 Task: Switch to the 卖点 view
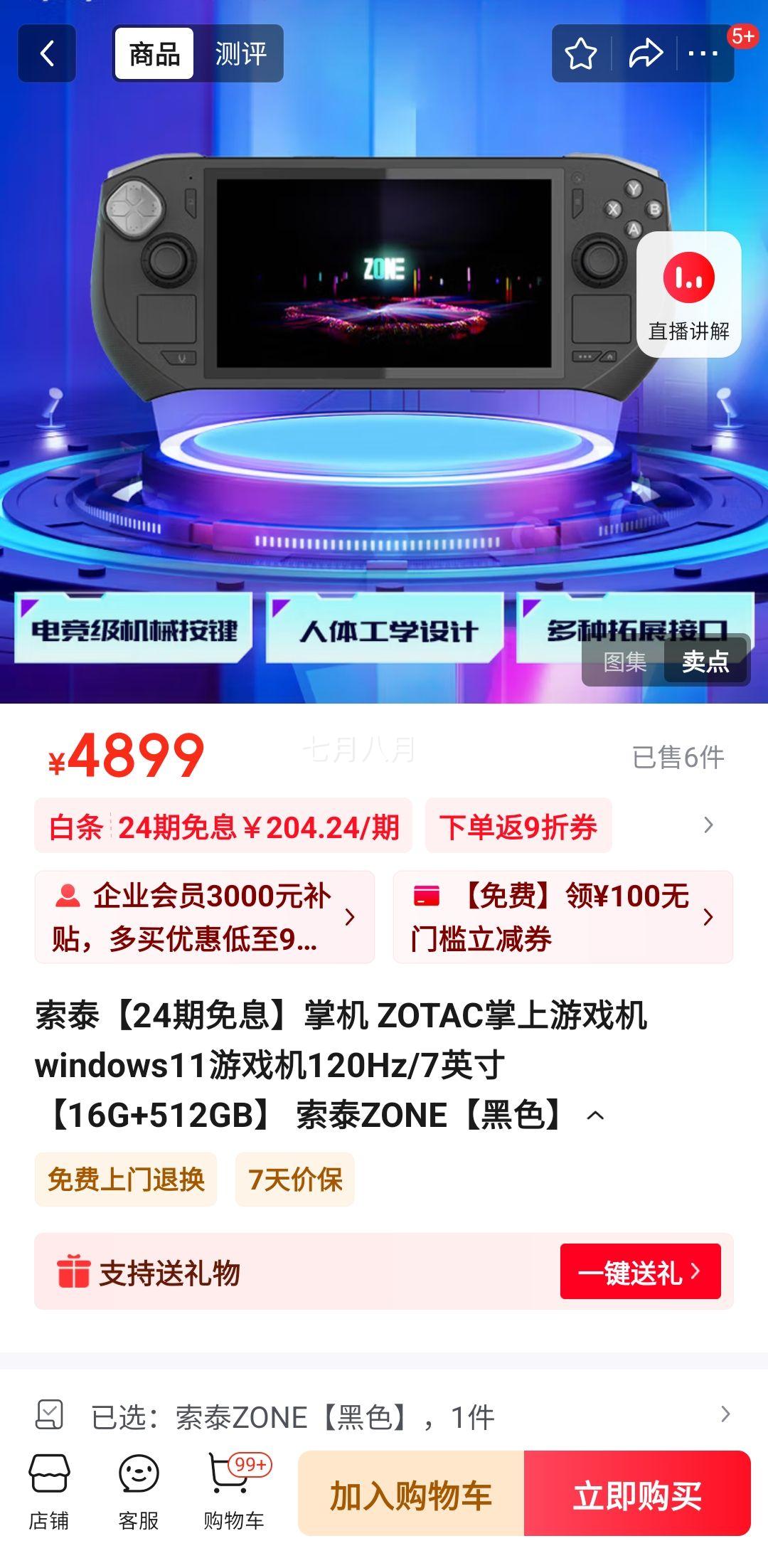[x=705, y=662]
